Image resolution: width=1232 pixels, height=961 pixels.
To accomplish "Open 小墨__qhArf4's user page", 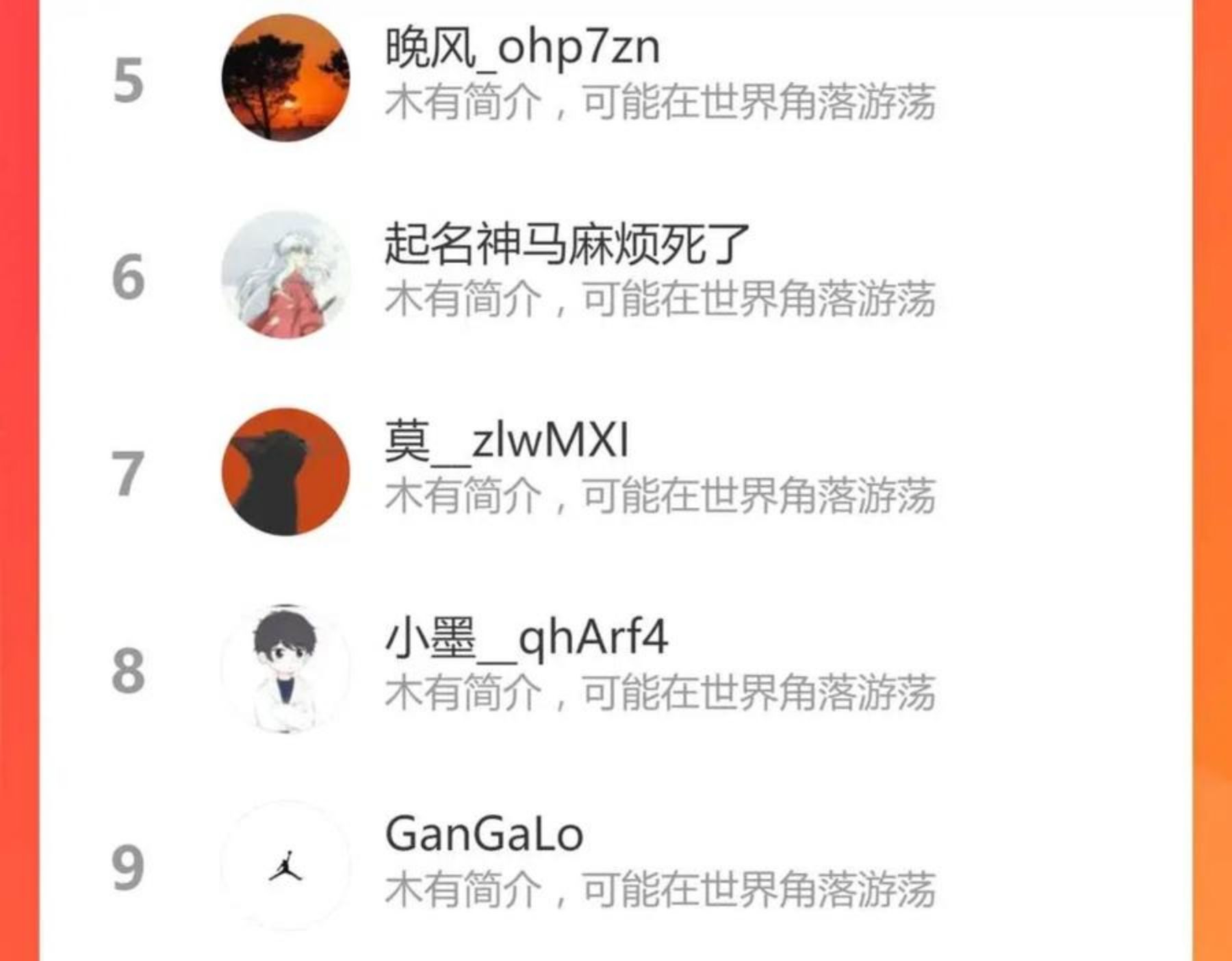I will tap(616, 669).
